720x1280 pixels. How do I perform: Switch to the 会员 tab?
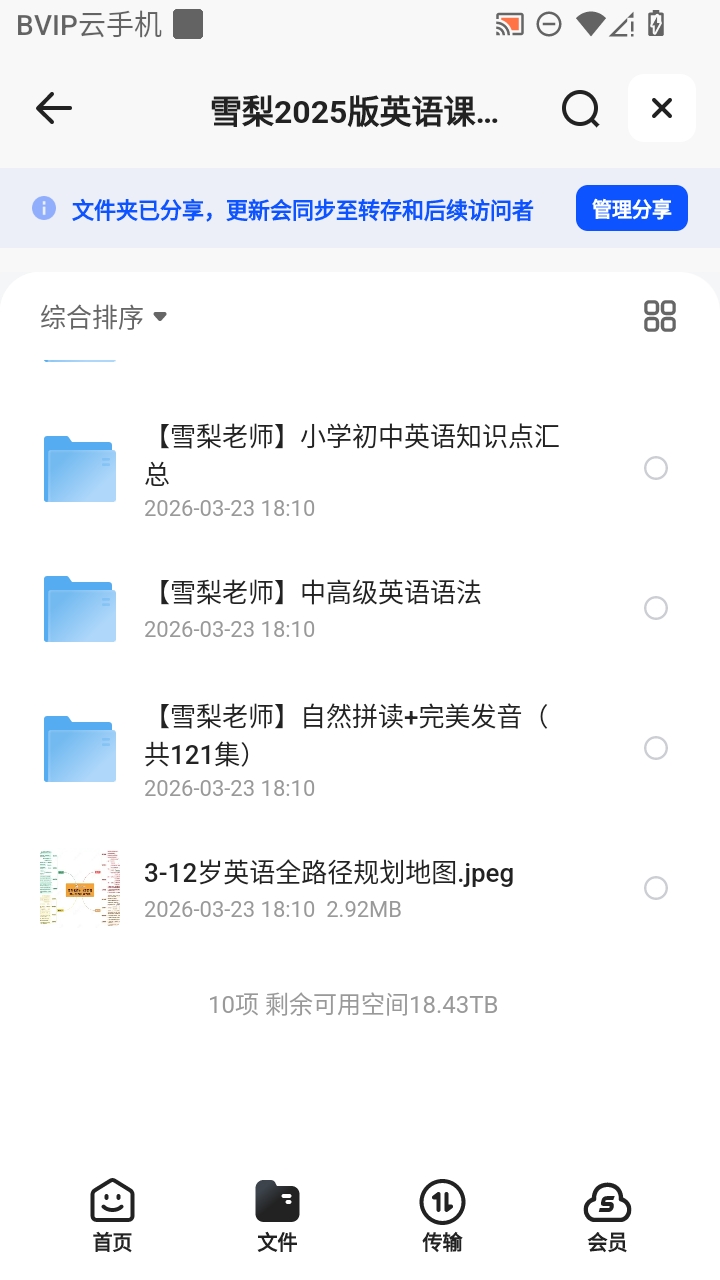(607, 1216)
